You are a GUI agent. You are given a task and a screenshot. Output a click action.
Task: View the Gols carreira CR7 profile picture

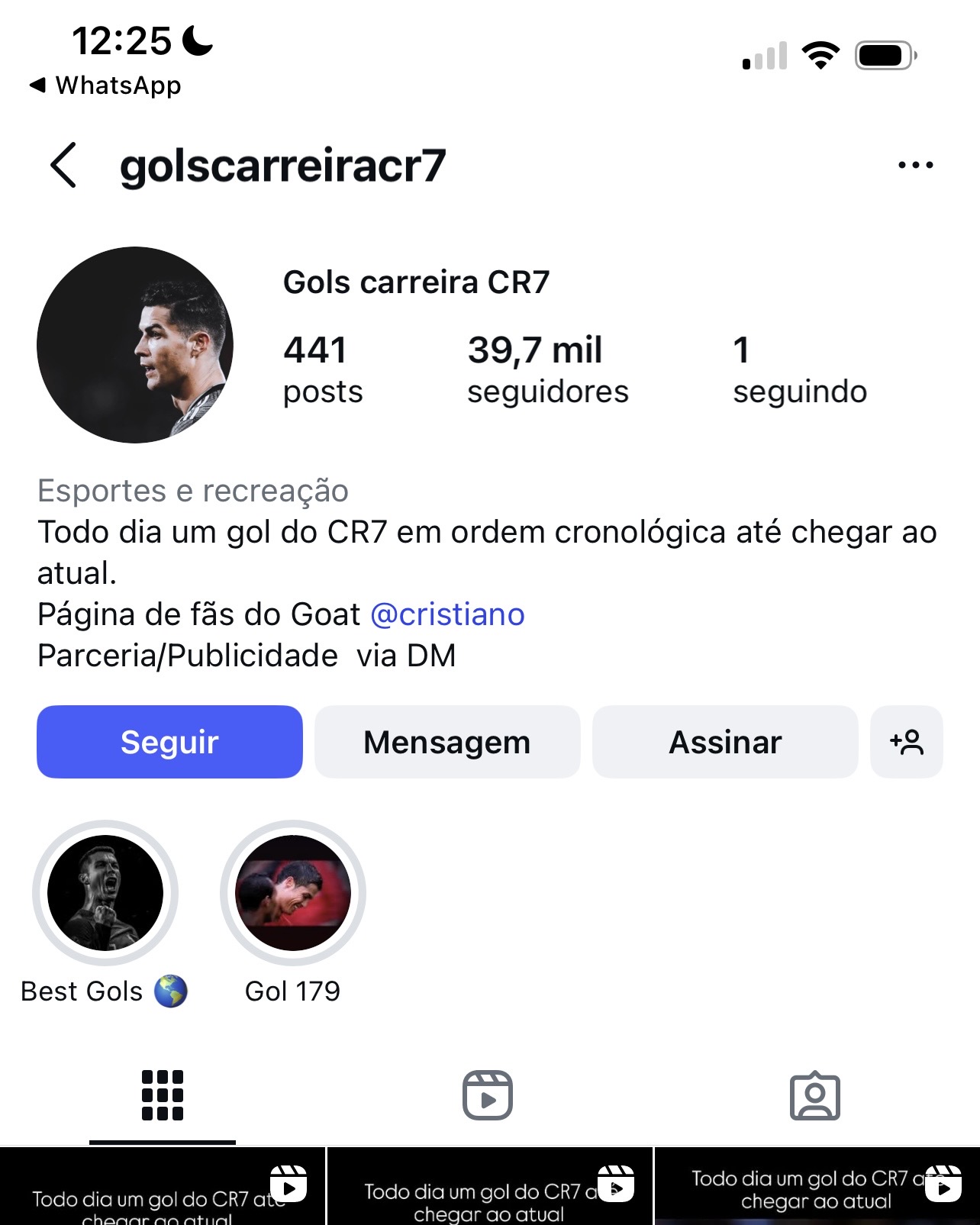(x=135, y=345)
